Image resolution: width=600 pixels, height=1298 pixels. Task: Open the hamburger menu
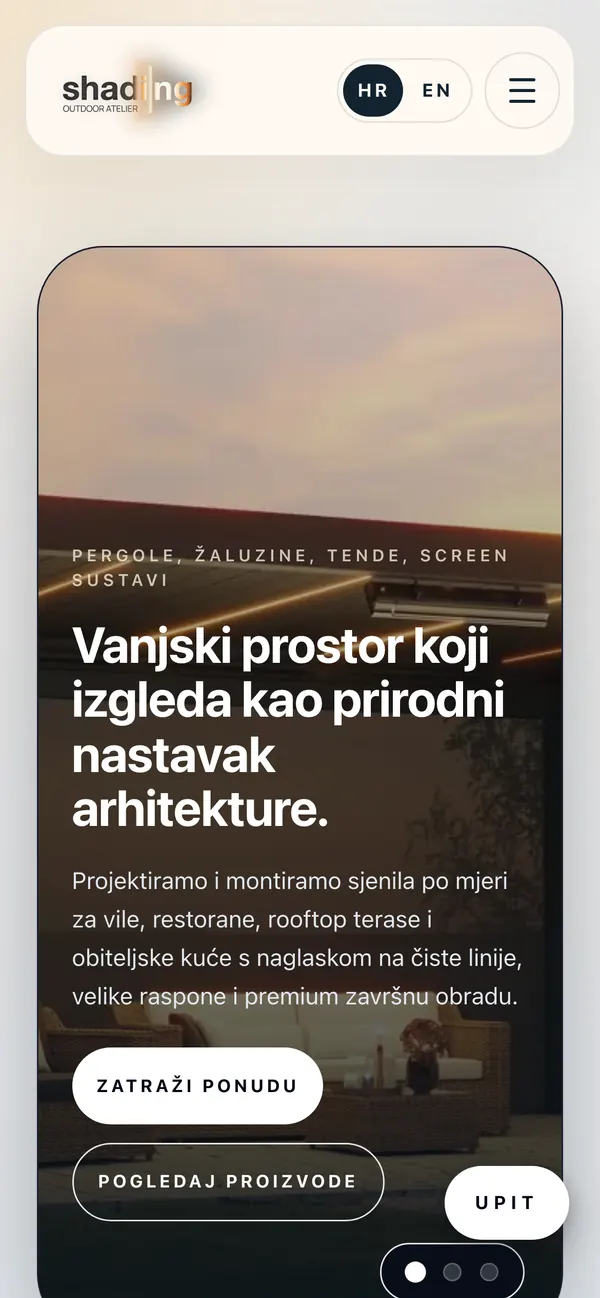[x=522, y=90]
